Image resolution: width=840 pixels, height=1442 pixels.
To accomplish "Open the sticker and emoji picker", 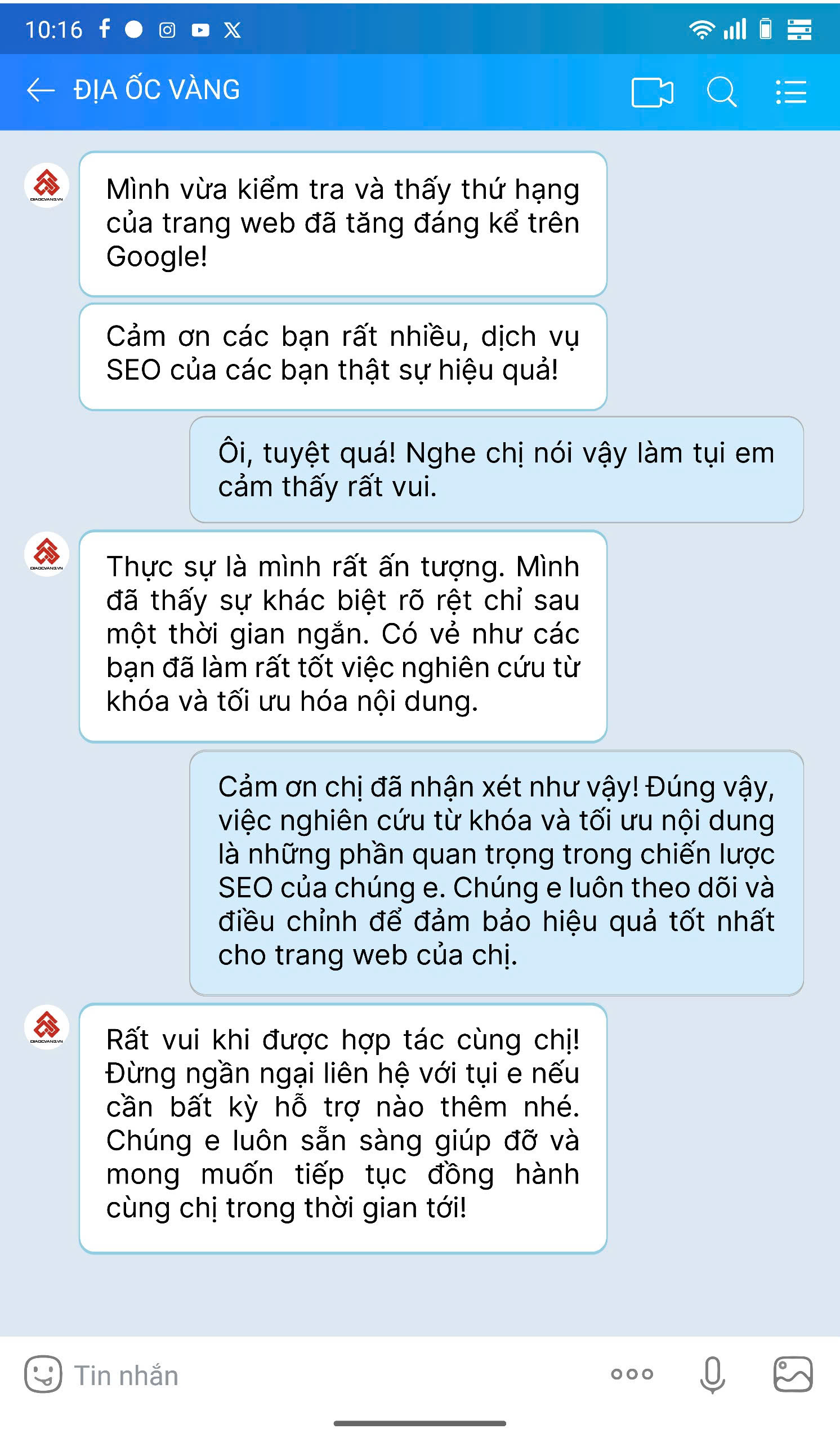I will point(43,1374).
